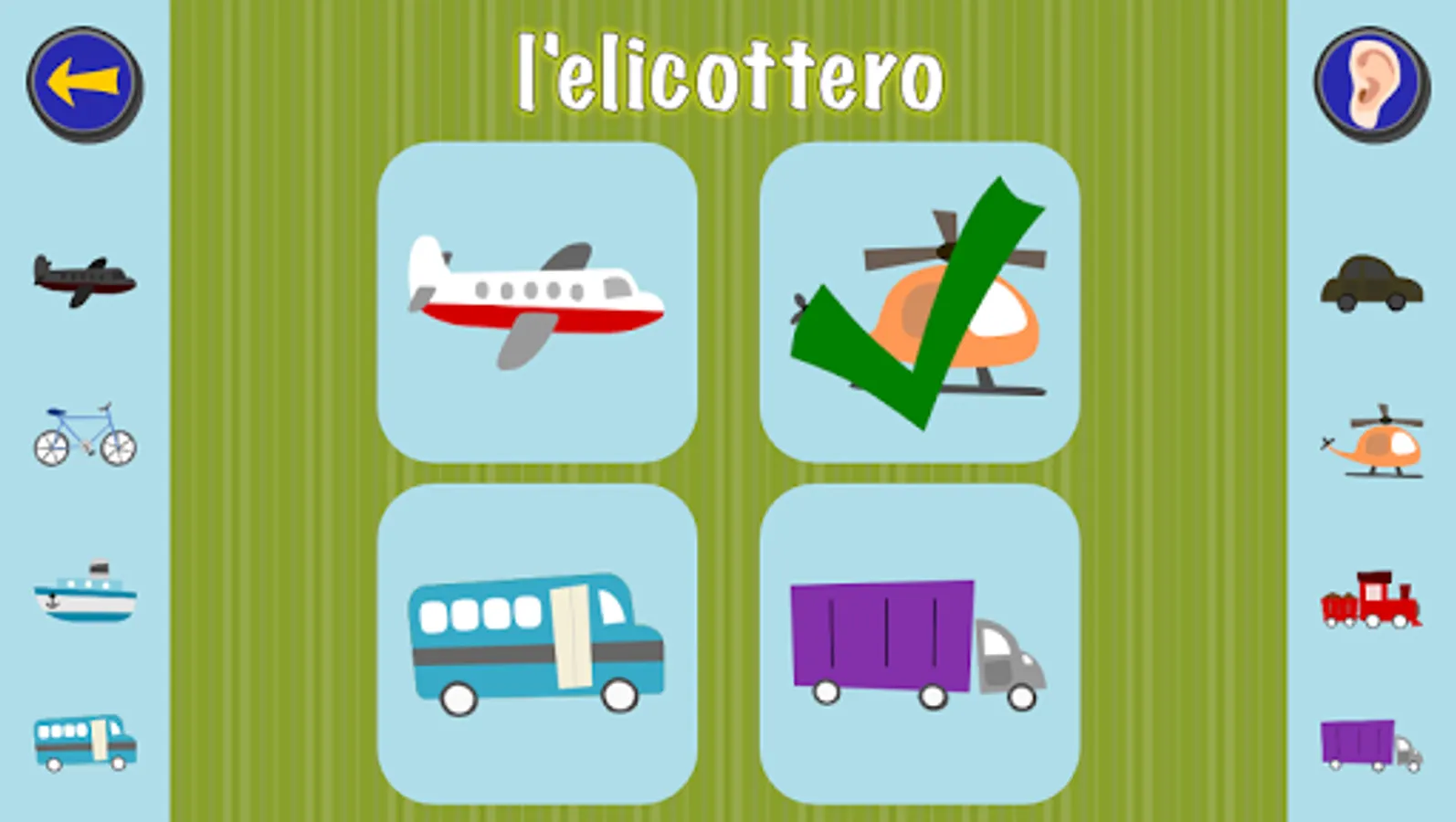The image size is (1456, 822).
Task: Select the purple truck answer card
Action: (x=920, y=644)
